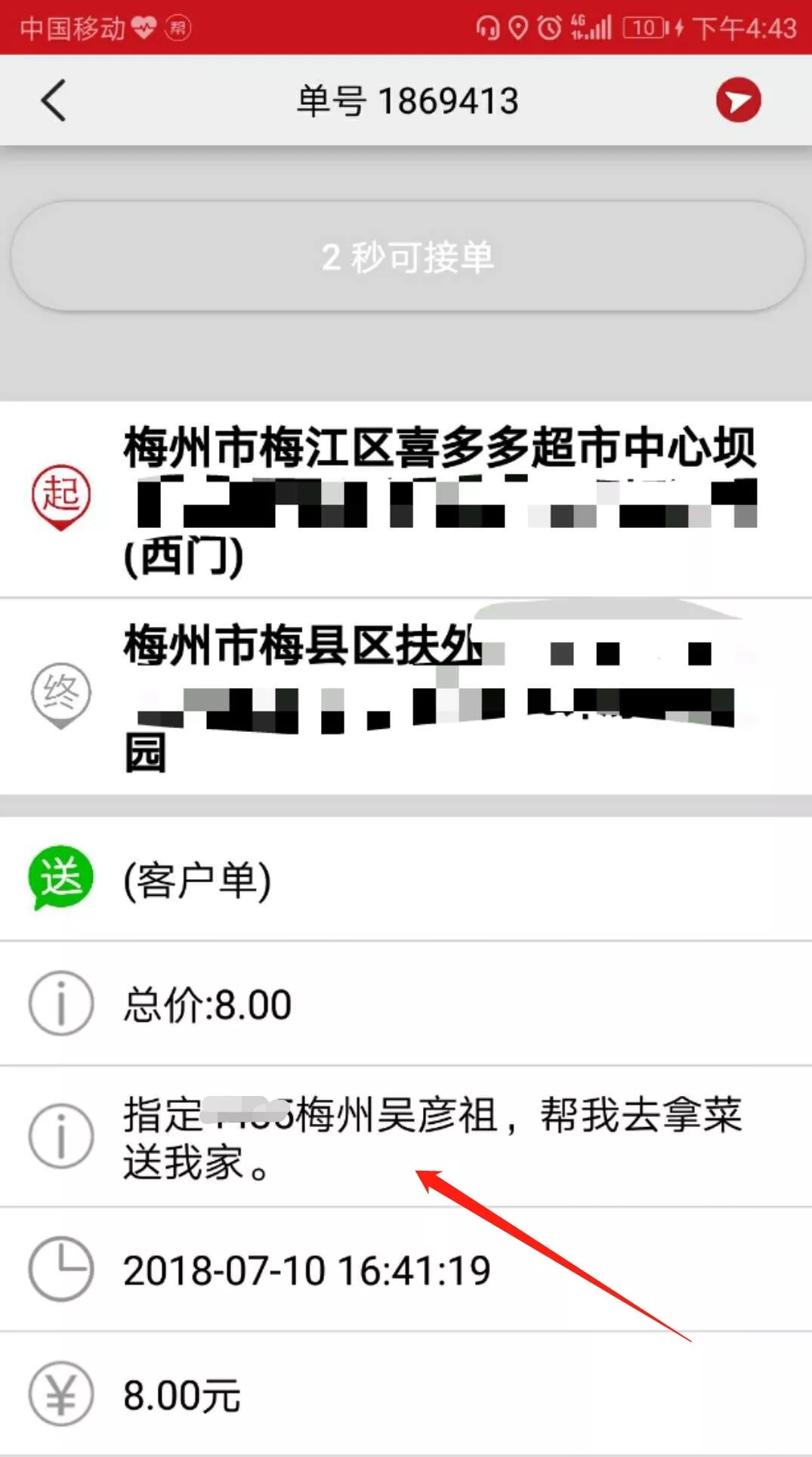Tap the 秒可接单 accept order button
812x1457 pixels.
[406, 257]
